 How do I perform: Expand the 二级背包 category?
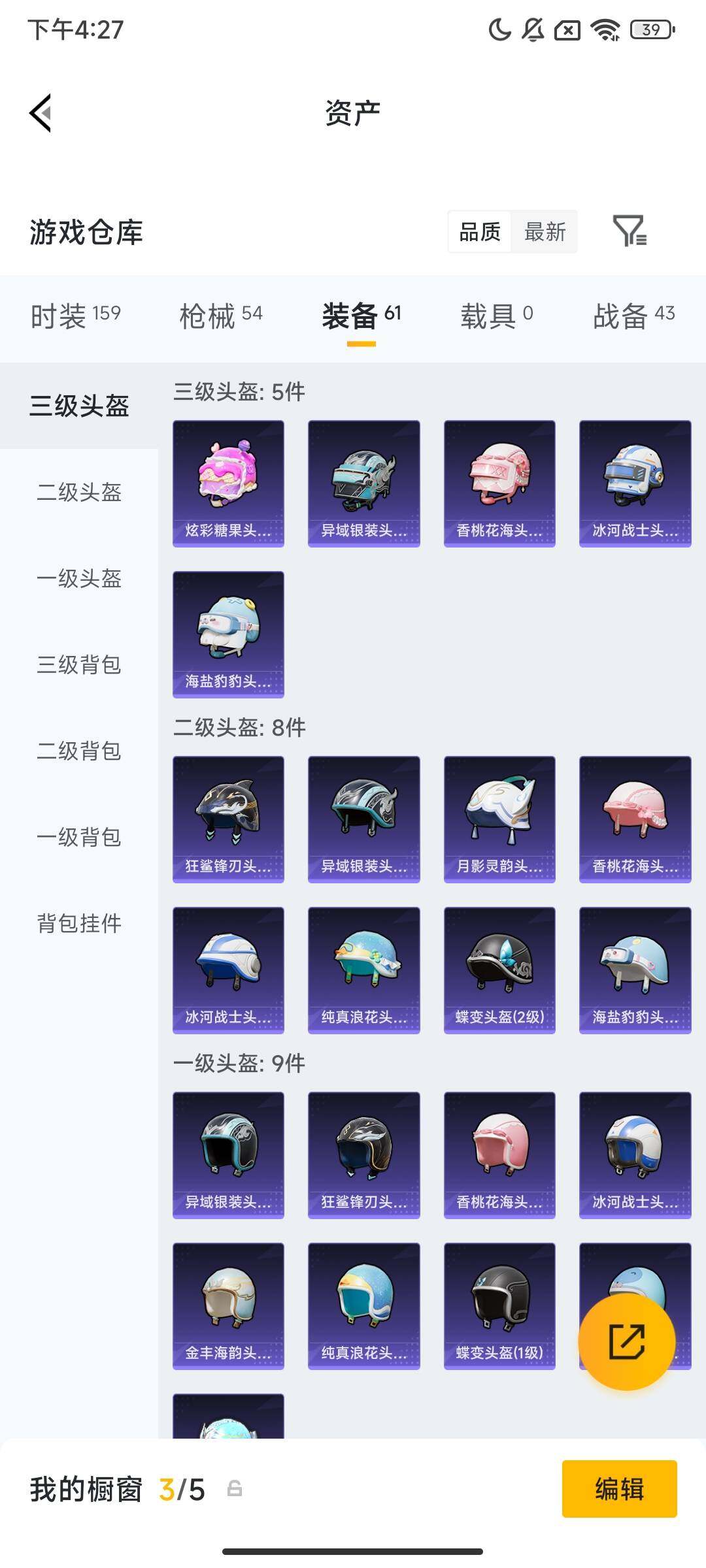tap(78, 751)
